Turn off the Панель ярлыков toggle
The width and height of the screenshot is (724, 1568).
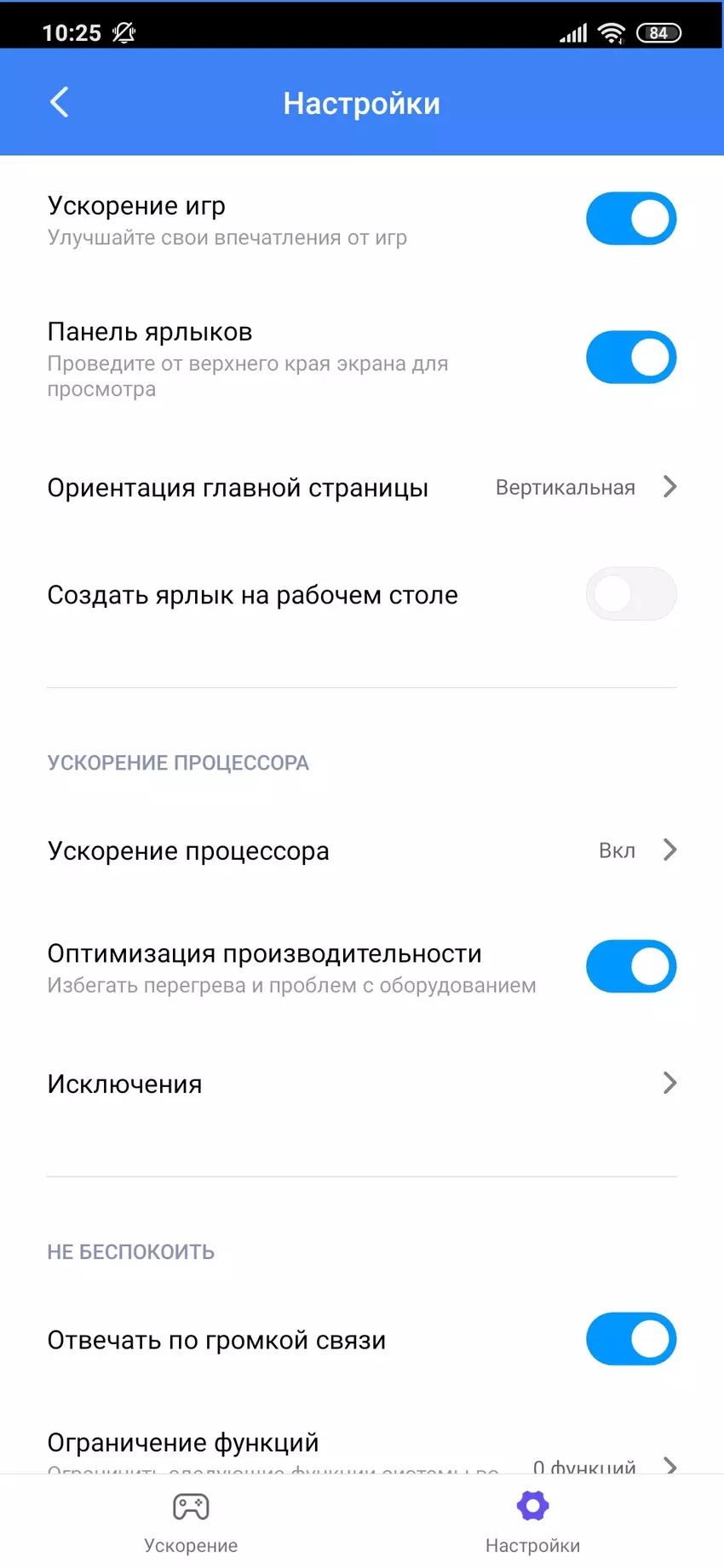[x=630, y=358]
